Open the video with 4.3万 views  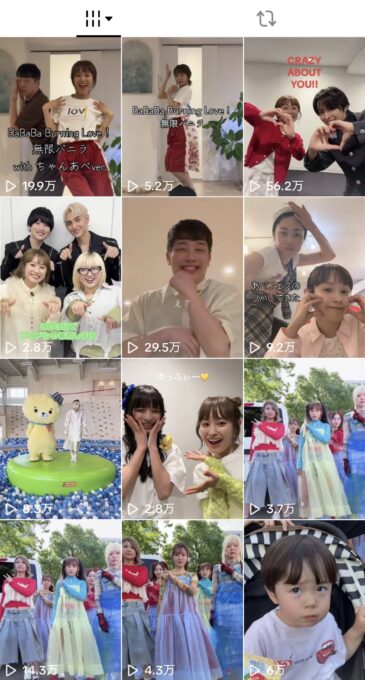182,600
